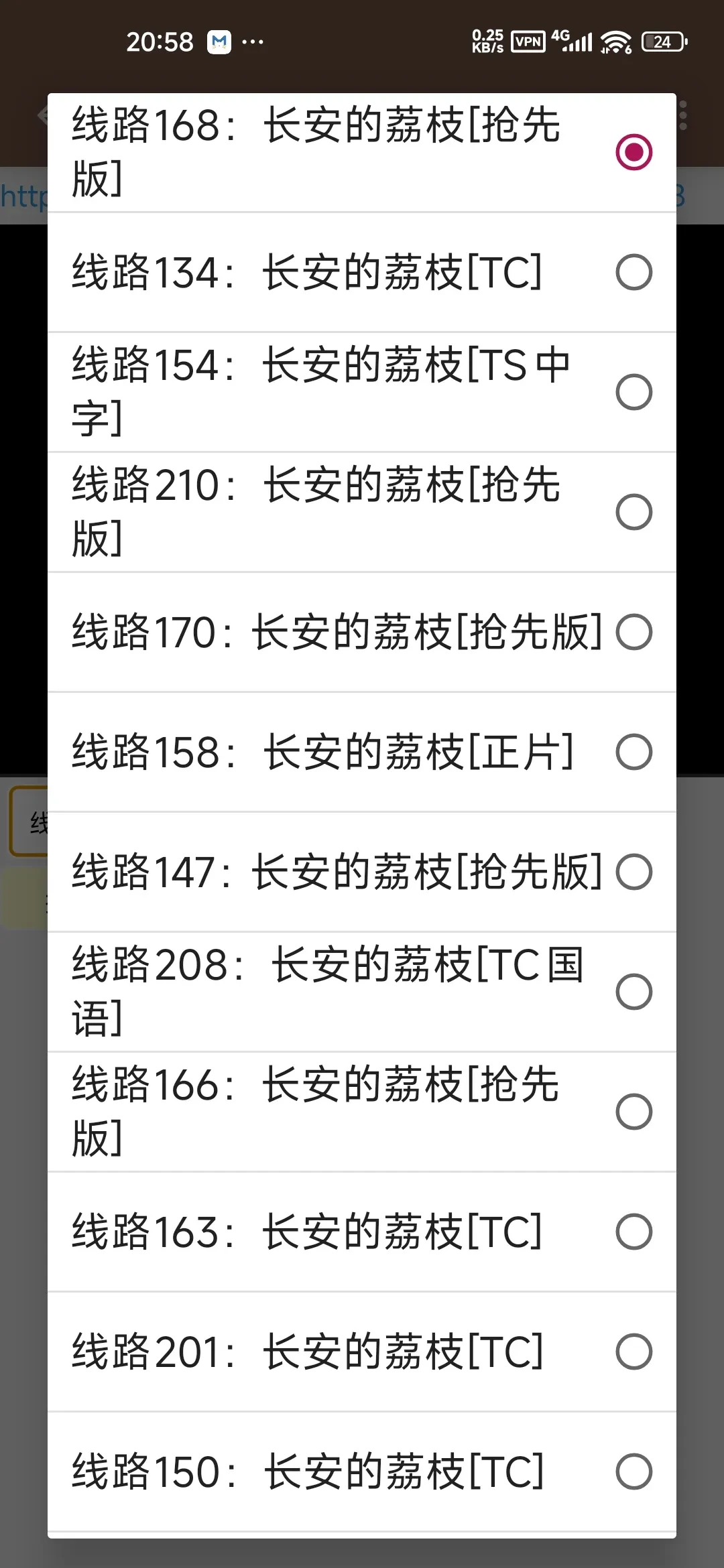Select 线路168 长安的荔枝[抢先版]

[362, 152]
